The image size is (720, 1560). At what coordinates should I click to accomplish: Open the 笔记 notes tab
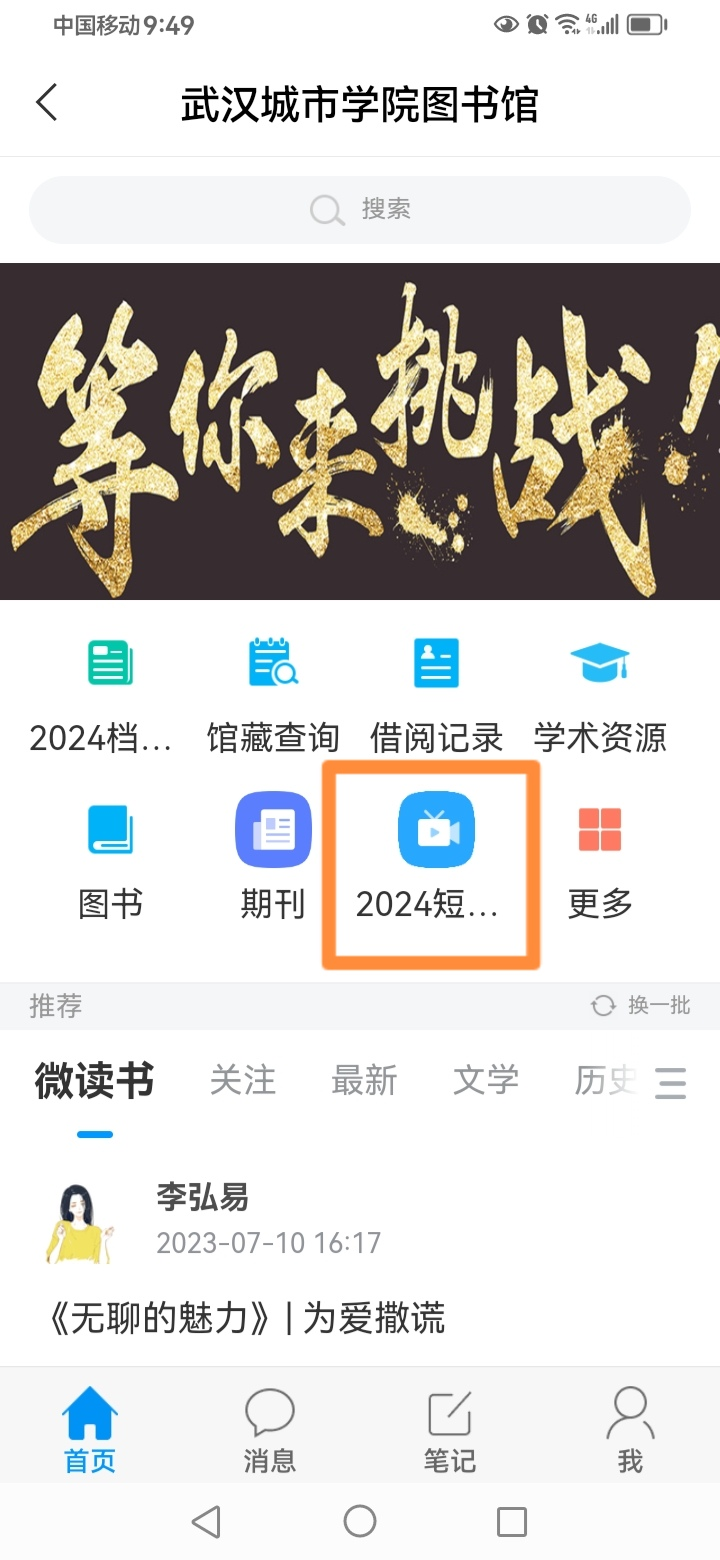[x=449, y=1430]
